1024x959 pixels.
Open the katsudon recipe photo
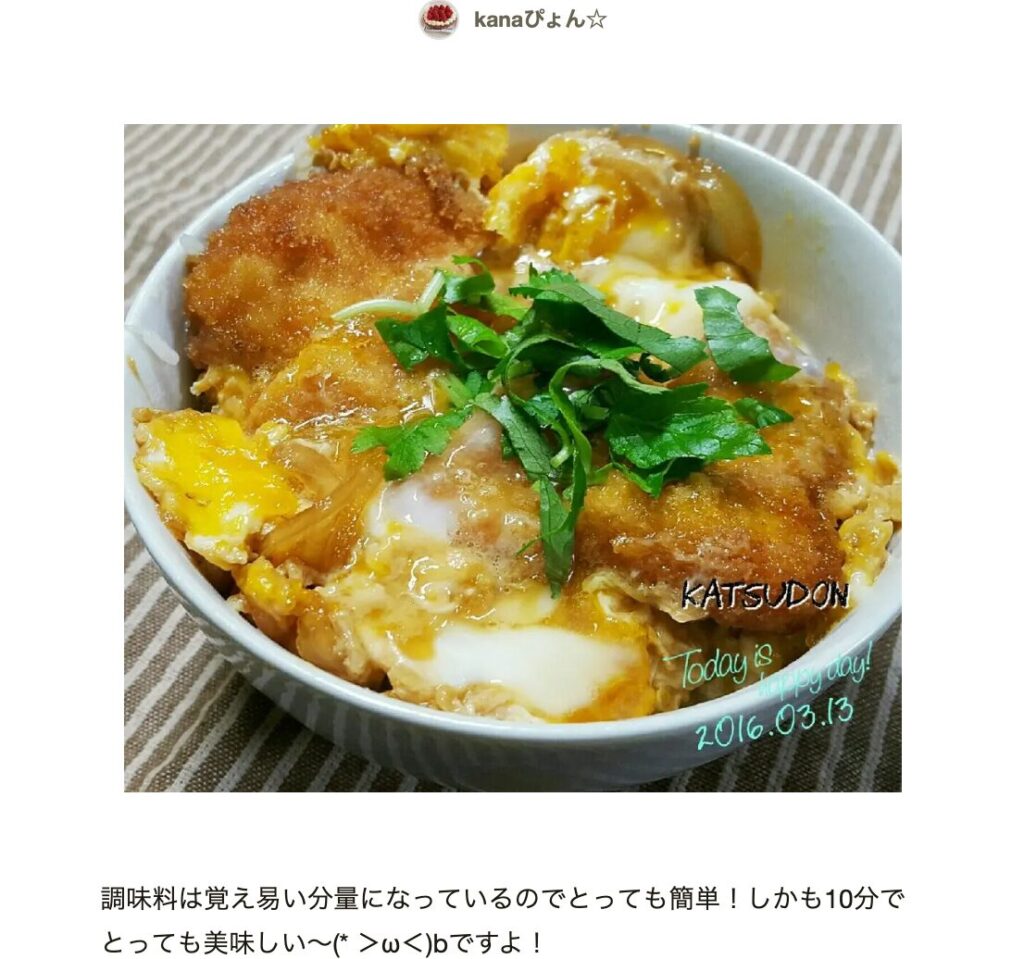[x=512, y=457]
